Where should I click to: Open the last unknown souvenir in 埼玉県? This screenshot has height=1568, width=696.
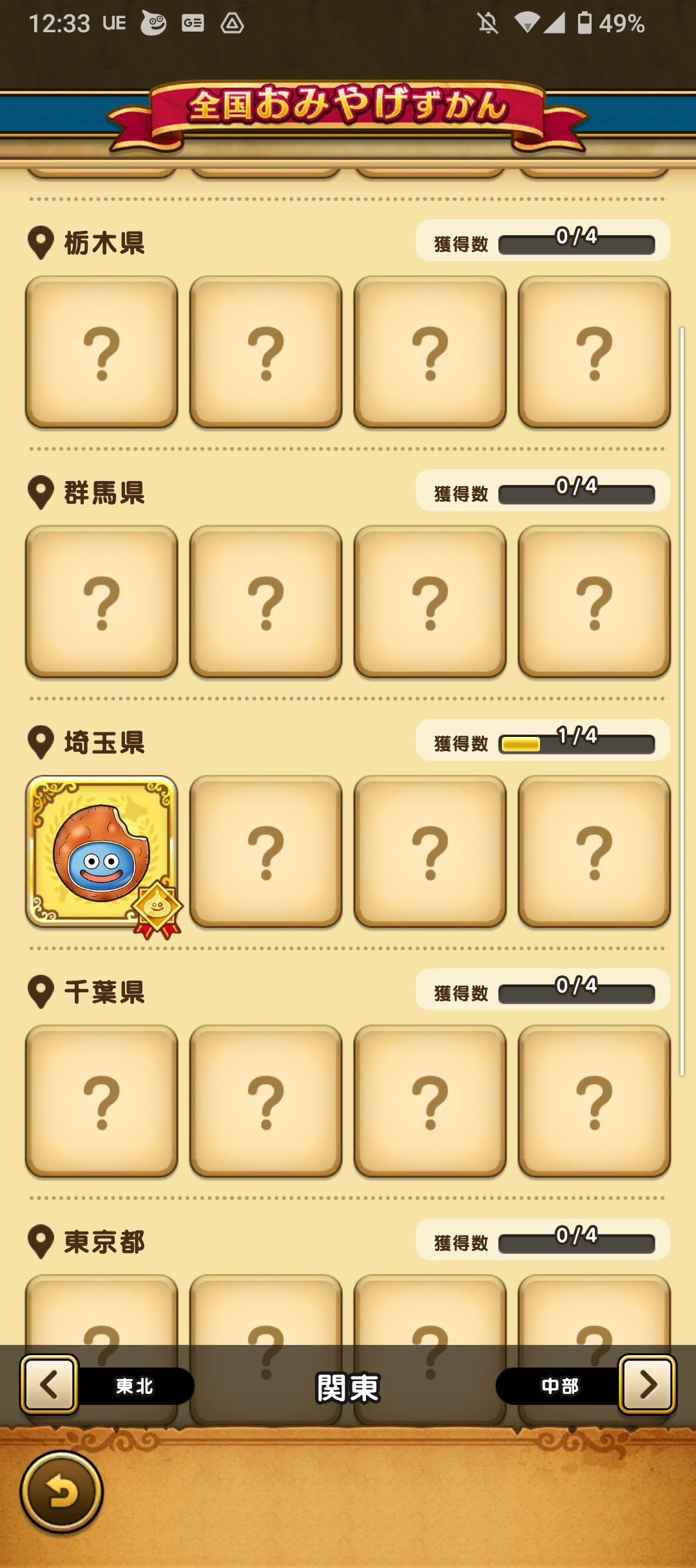(x=594, y=851)
